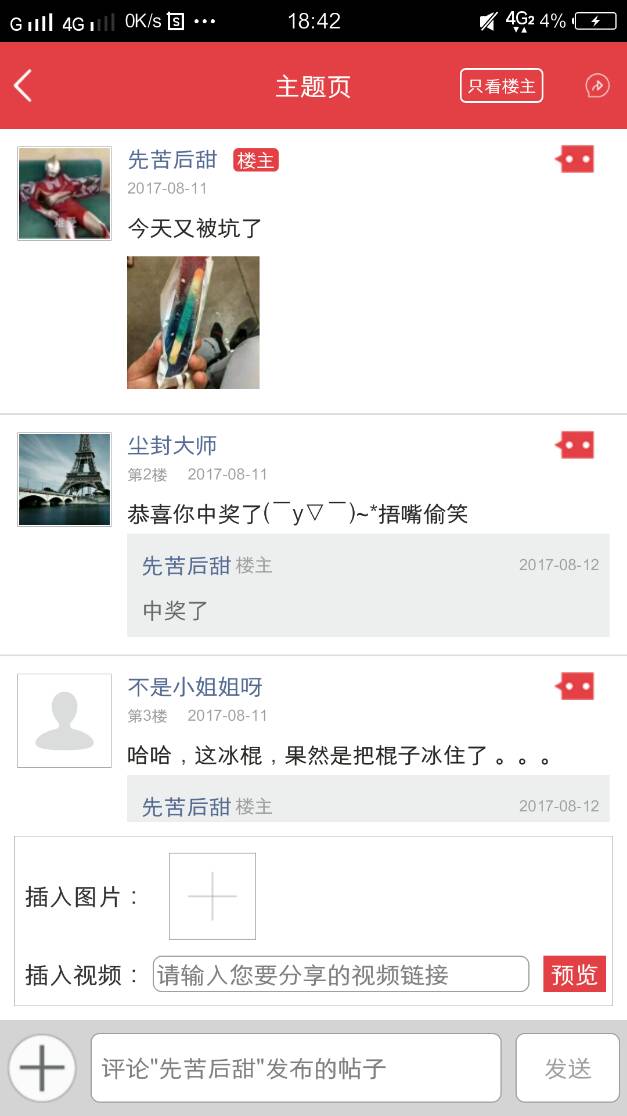Focus the video link field 请输入您要分享的视频链接
Viewport: 627px width, 1116px height.
tap(340, 974)
